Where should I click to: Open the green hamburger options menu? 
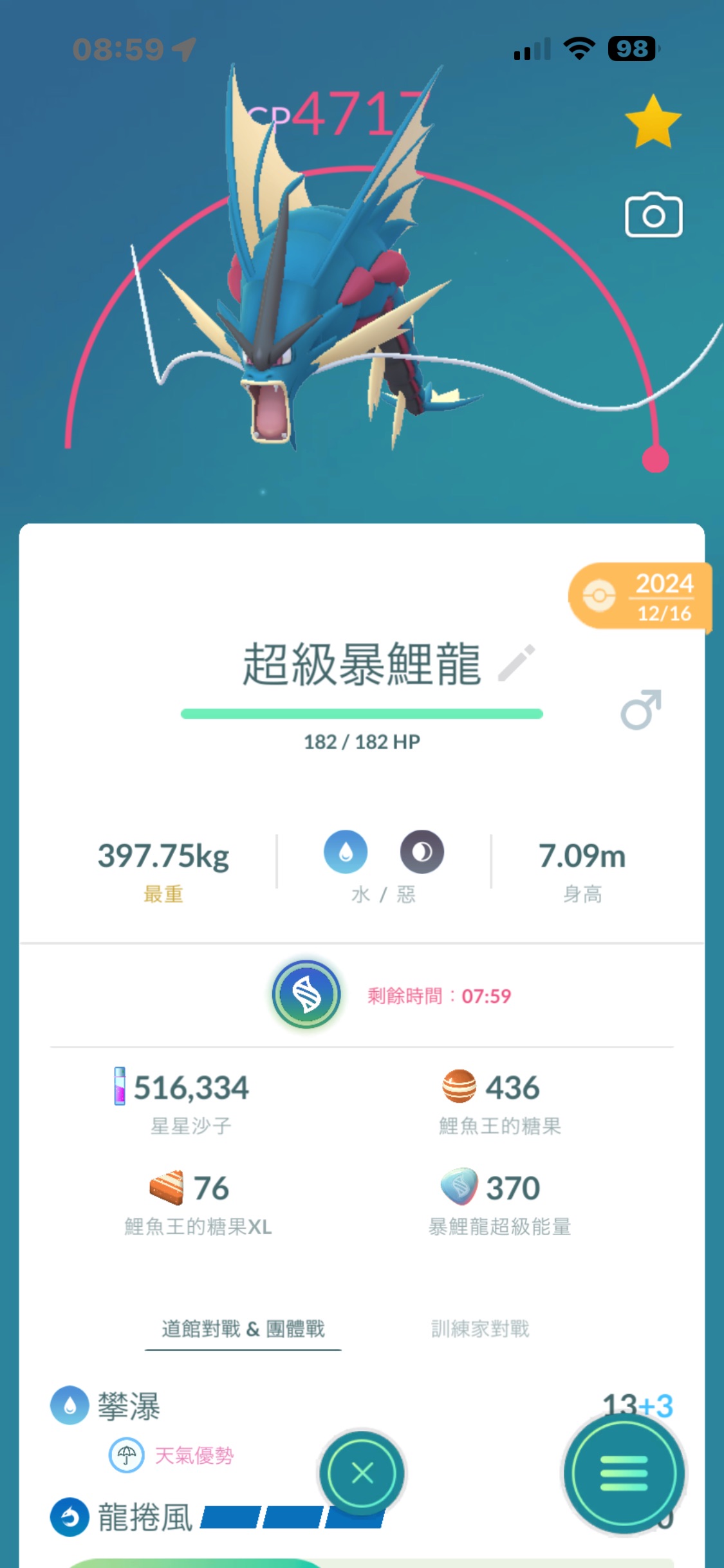click(x=624, y=1473)
